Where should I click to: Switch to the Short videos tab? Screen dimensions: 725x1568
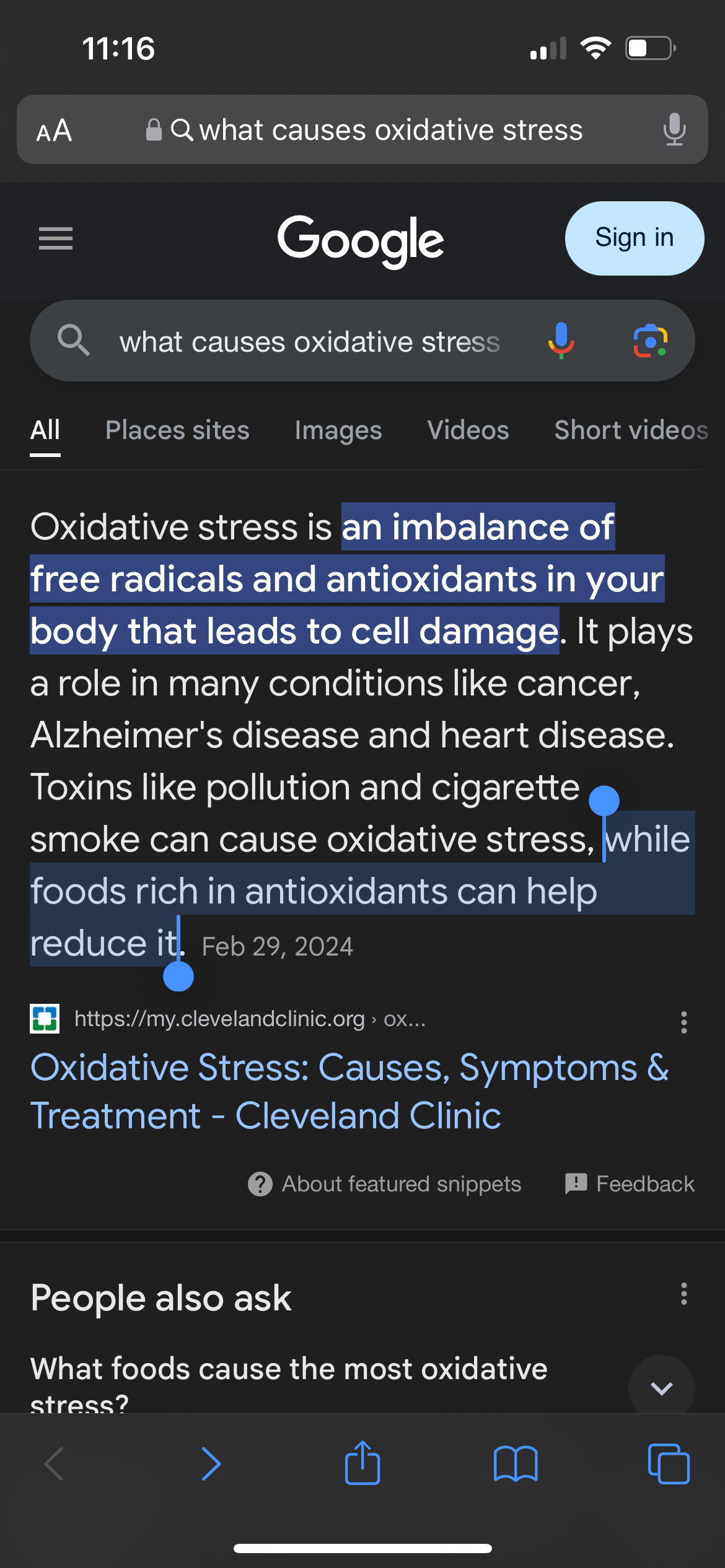point(631,430)
